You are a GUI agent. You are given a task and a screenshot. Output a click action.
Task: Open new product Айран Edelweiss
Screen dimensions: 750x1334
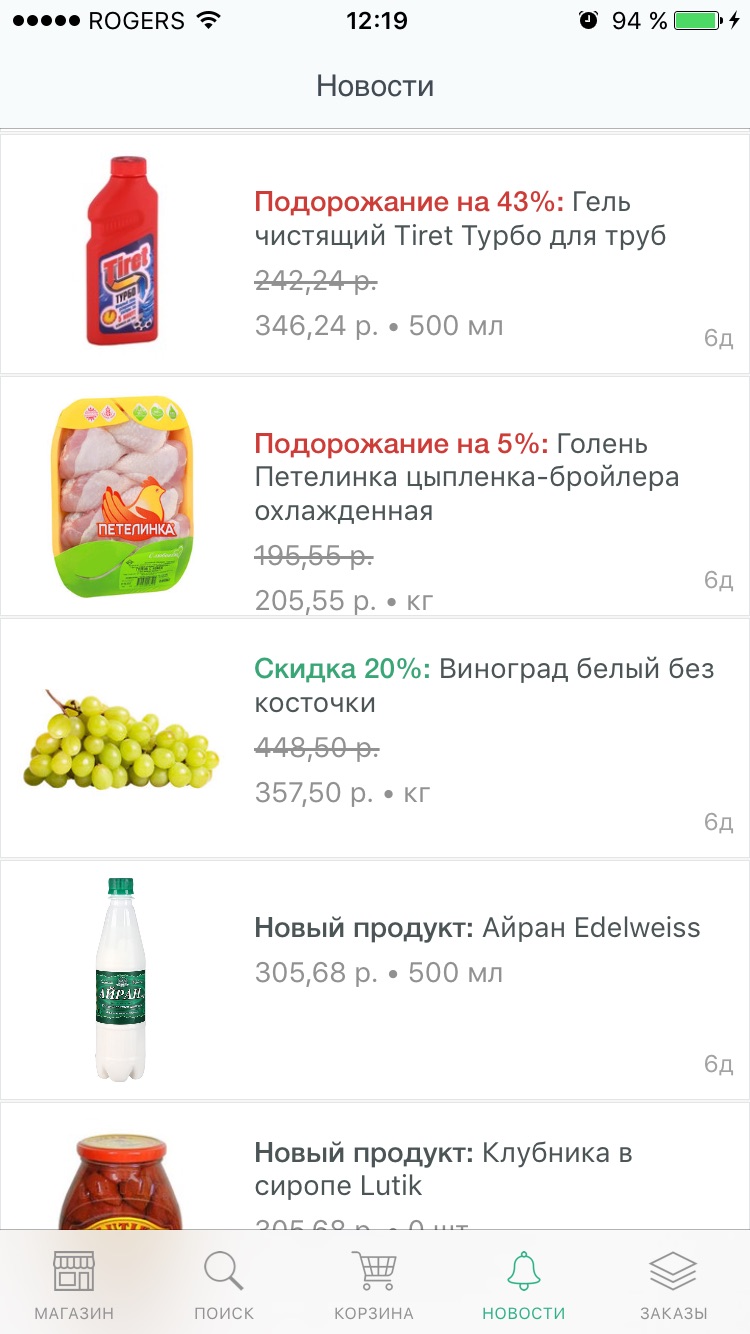[375, 980]
